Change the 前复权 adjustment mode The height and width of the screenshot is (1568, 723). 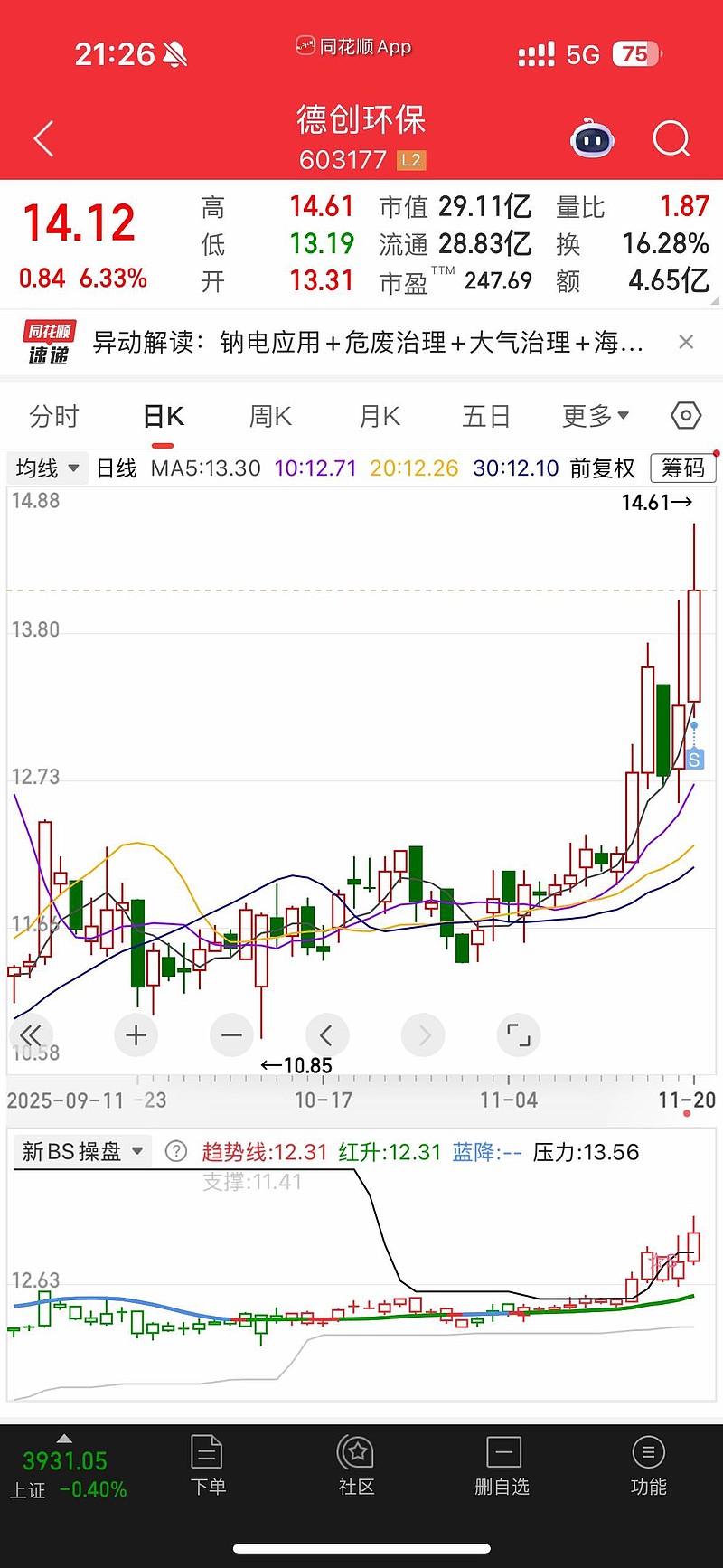603,468
